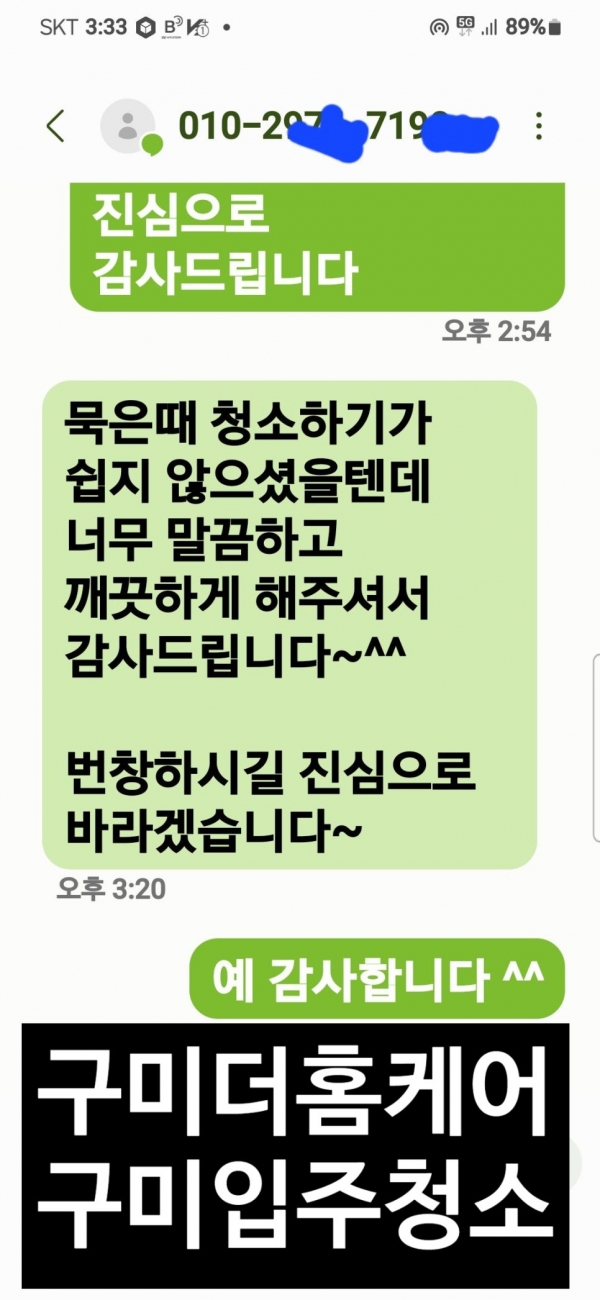Open the conversation overflow menu
The image size is (600, 1300).
(x=539, y=126)
